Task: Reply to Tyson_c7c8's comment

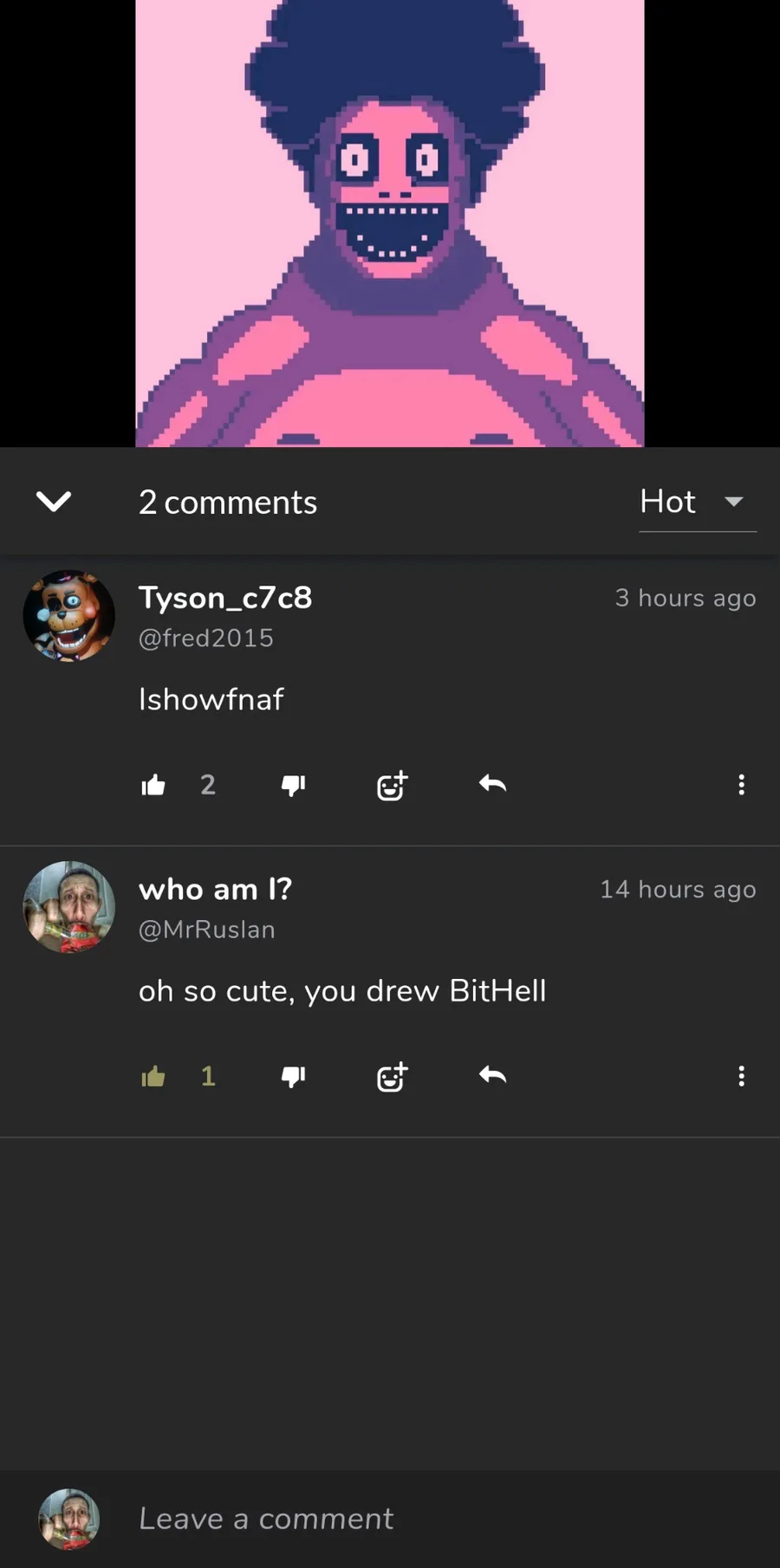Action: 492,784
